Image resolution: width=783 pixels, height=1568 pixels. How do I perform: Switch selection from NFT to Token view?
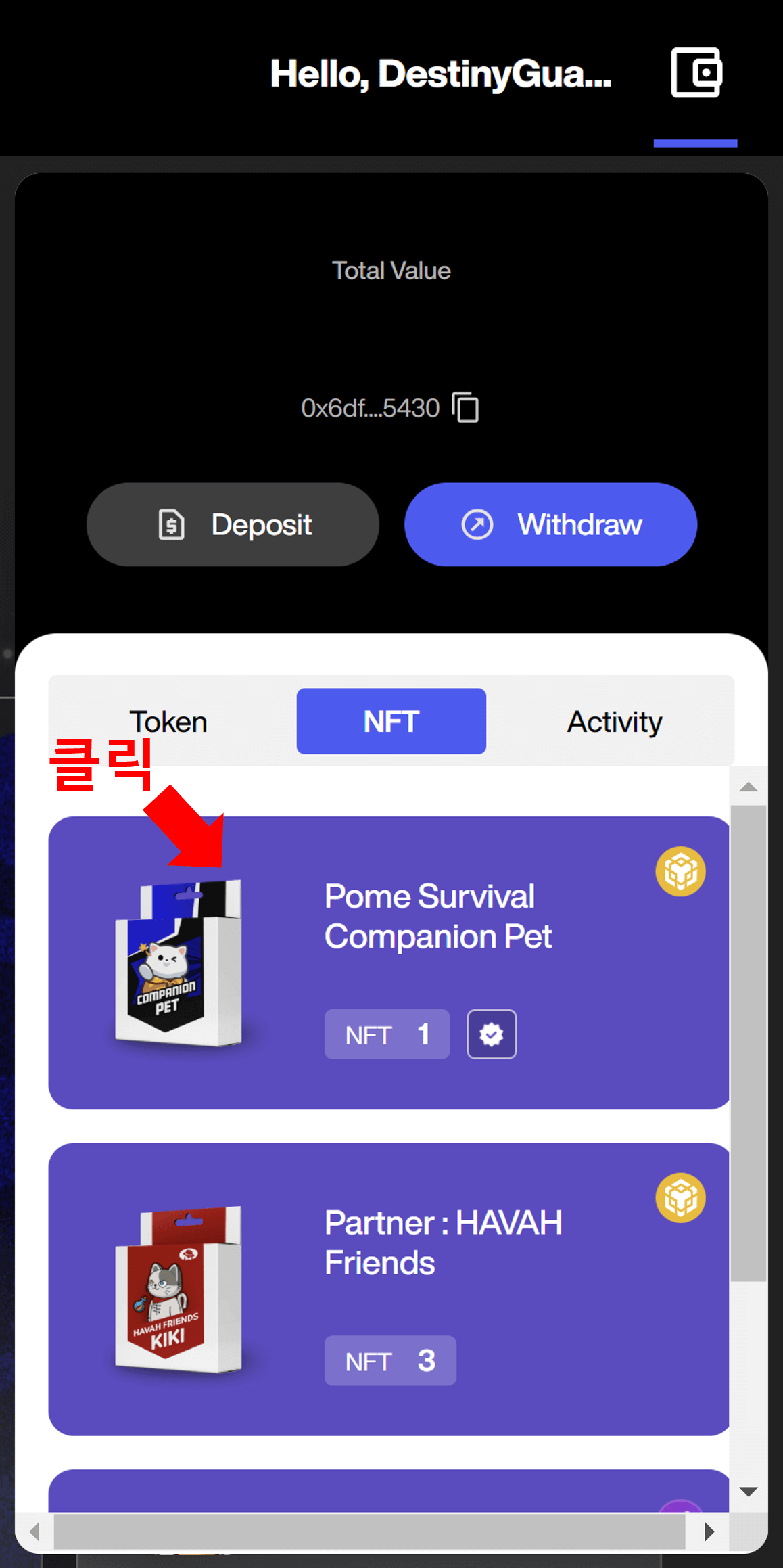click(x=168, y=720)
